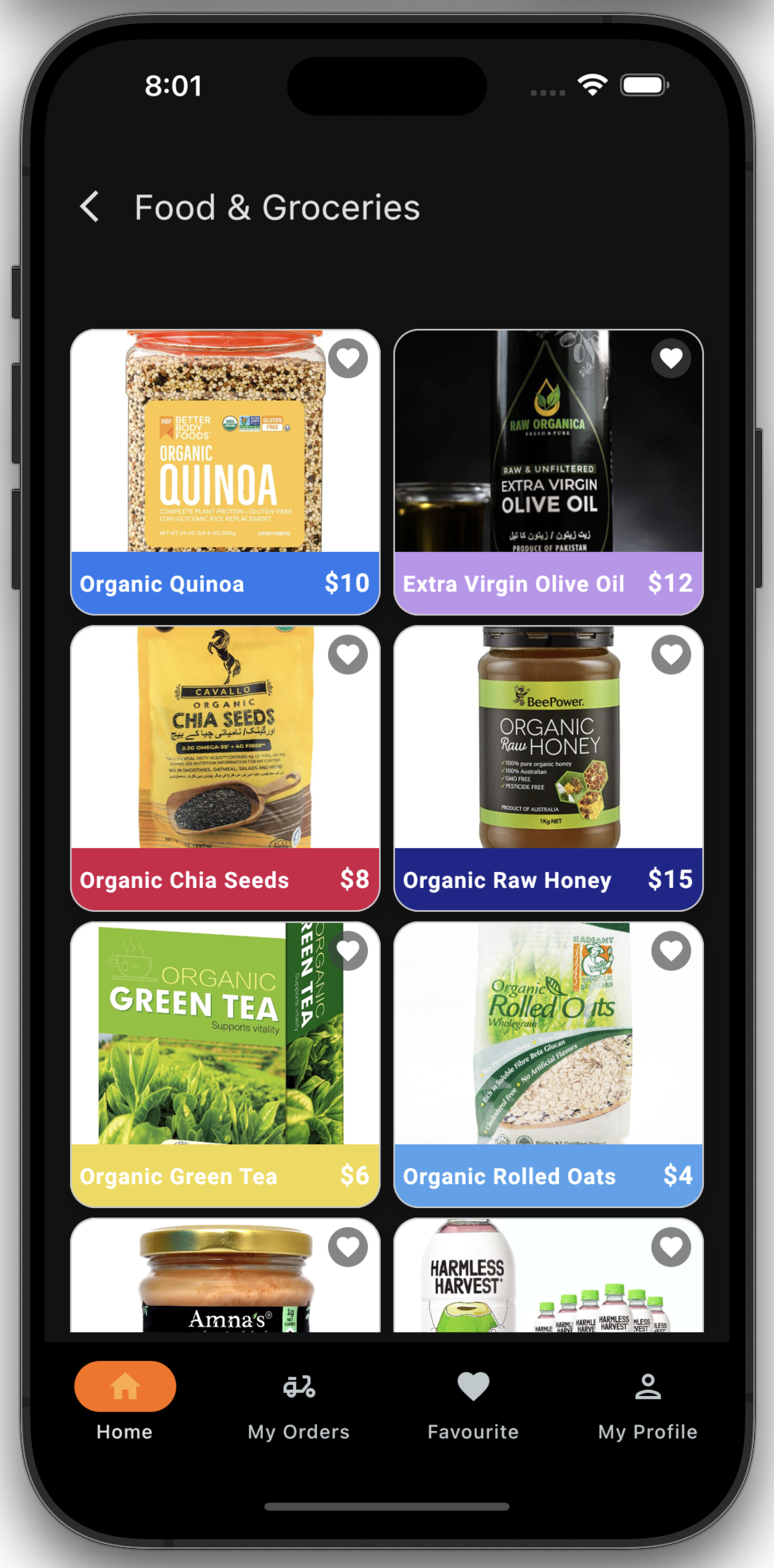
Task: Favourite the Organic Green Tea item
Action: (x=348, y=951)
